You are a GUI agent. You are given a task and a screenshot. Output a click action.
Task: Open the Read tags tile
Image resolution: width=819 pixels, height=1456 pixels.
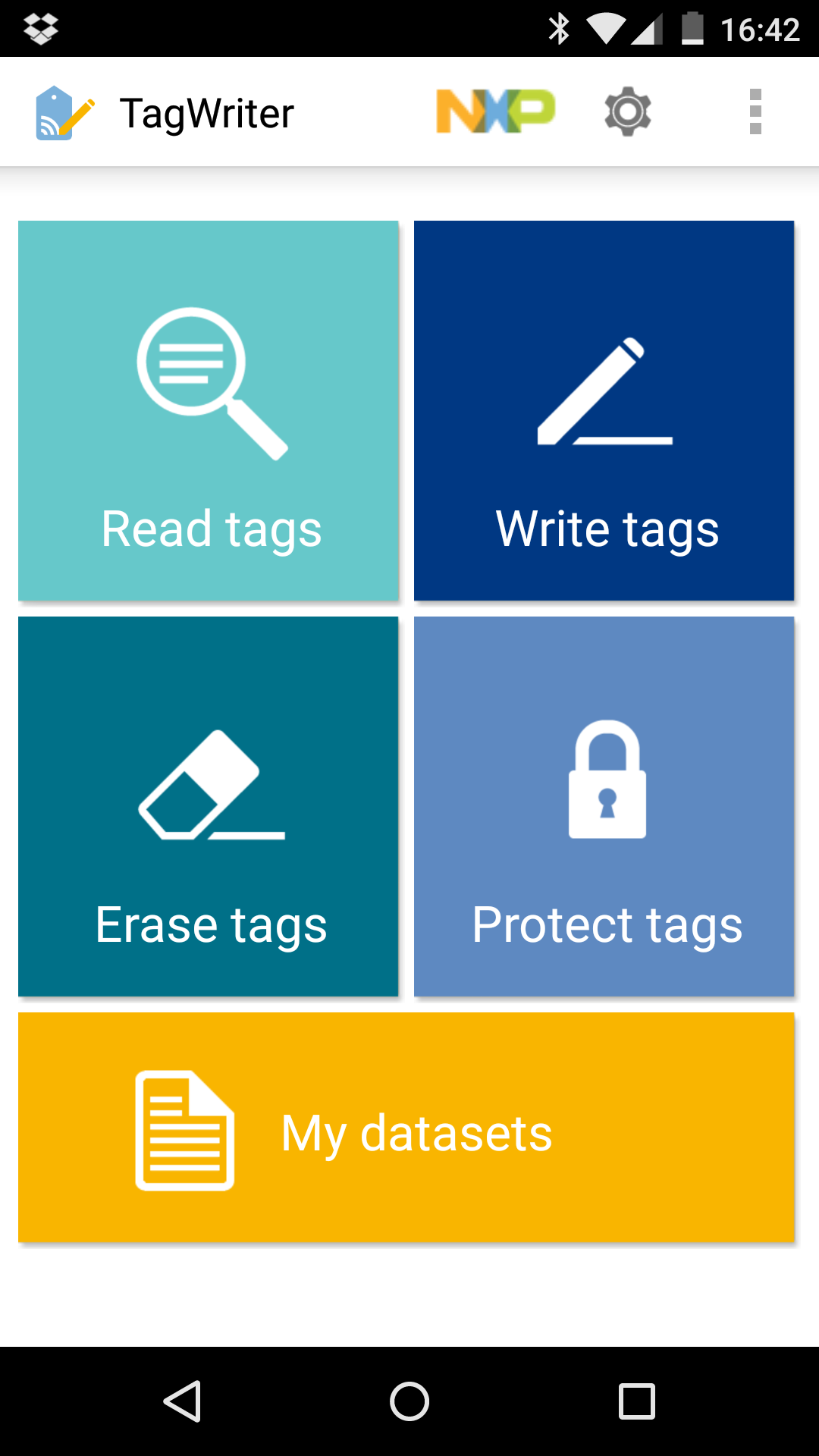coord(209,410)
